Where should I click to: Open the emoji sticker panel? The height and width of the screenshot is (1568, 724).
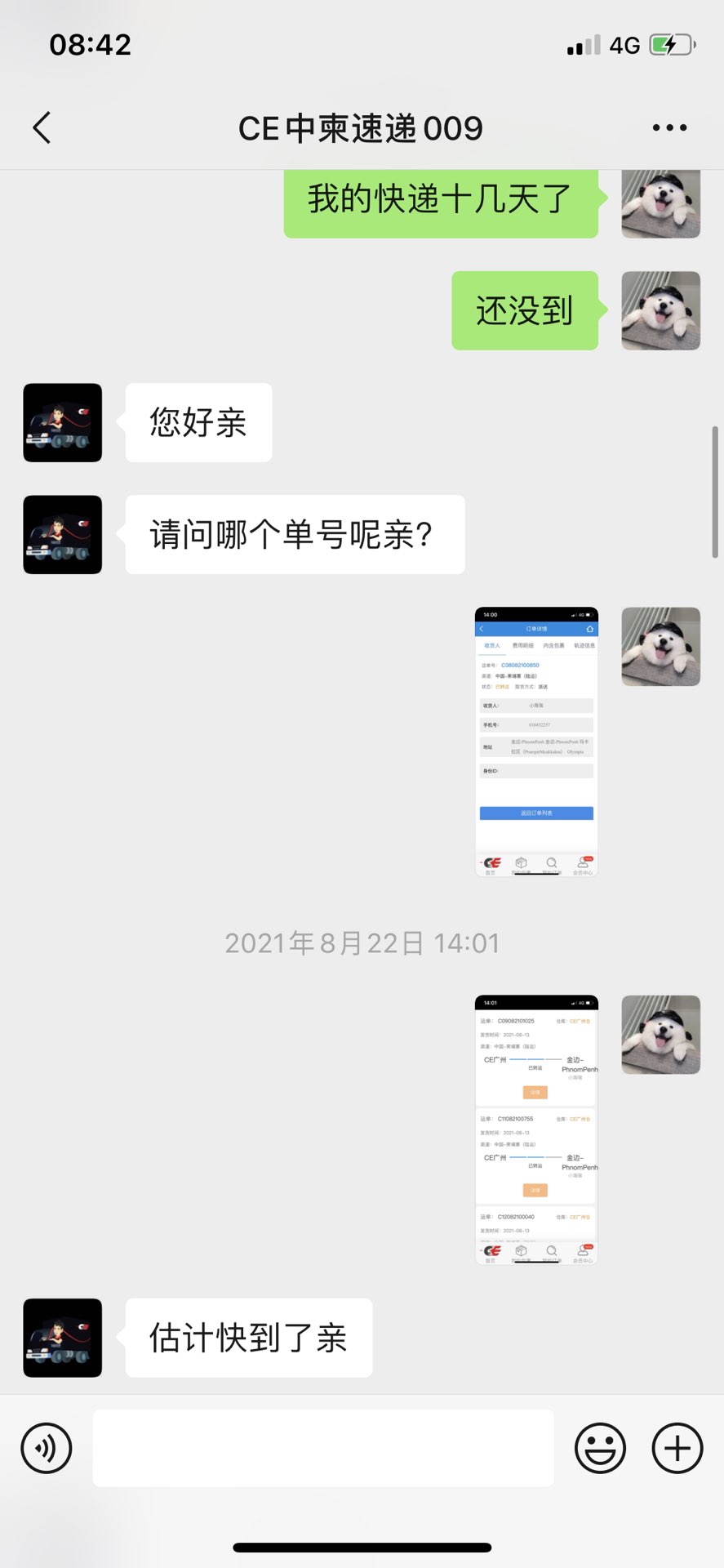click(x=600, y=1448)
